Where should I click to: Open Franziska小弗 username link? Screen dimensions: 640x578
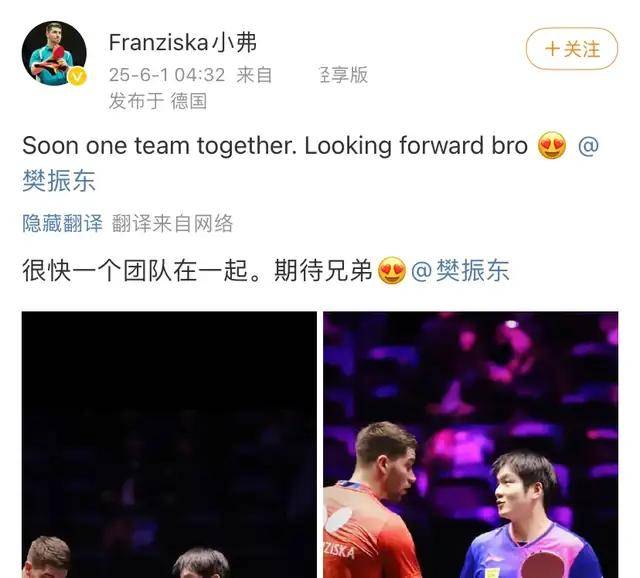182,42
